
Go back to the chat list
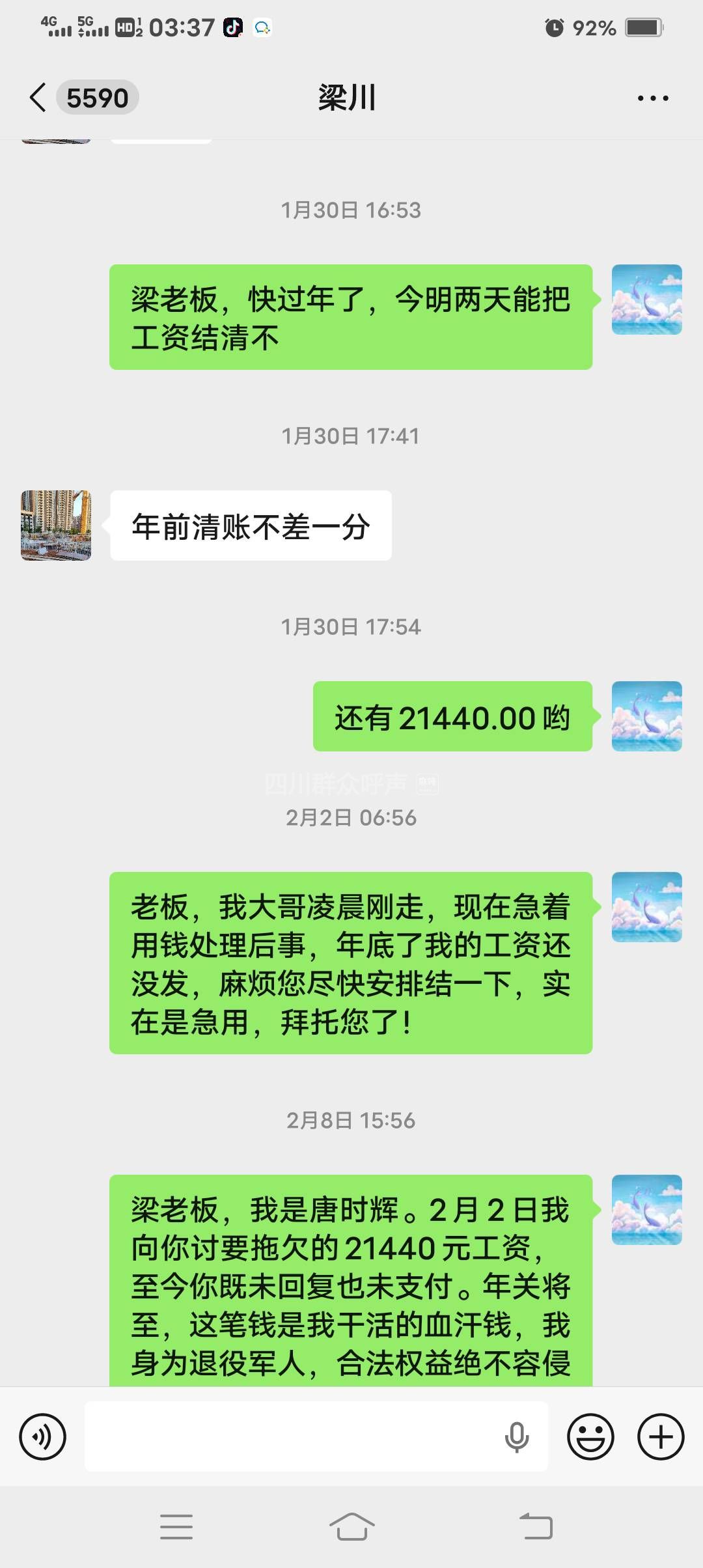coord(38,98)
